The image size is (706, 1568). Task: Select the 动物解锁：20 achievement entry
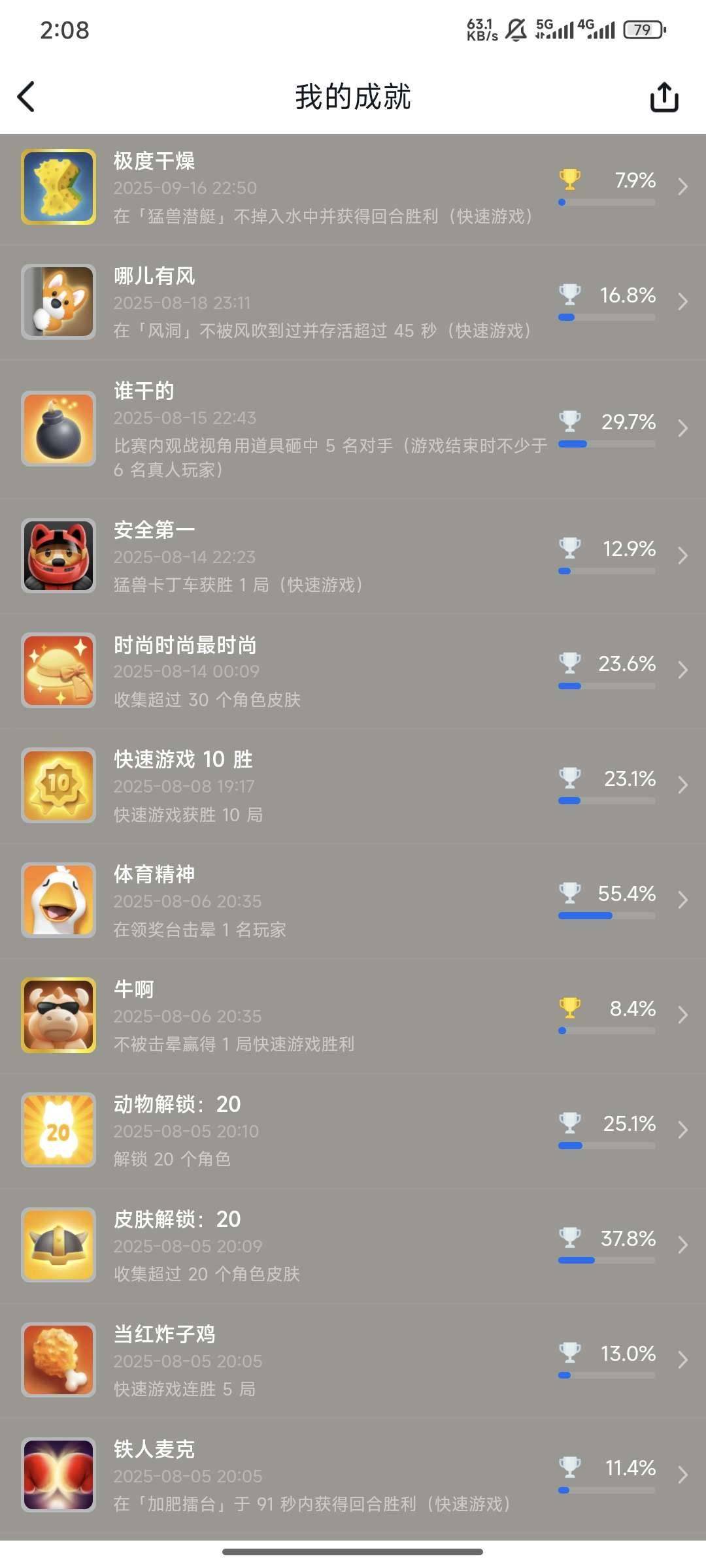click(353, 1130)
